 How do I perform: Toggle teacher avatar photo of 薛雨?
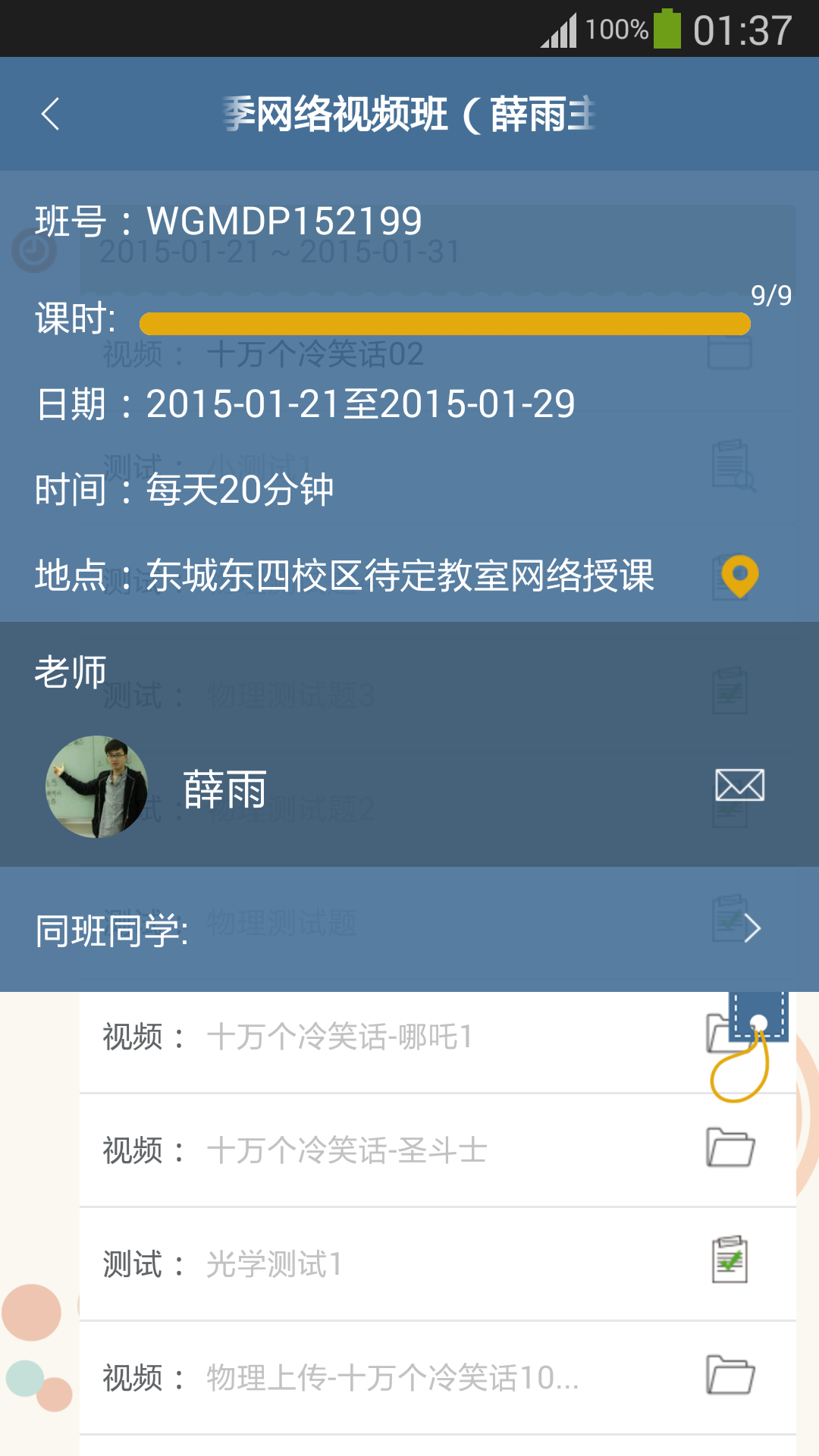(x=99, y=786)
